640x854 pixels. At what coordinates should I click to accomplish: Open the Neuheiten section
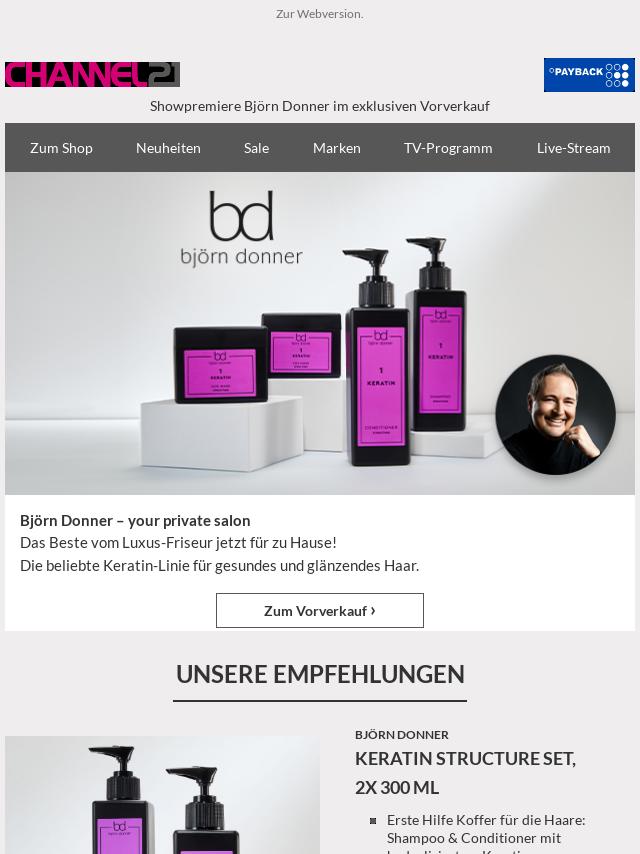tap(168, 148)
